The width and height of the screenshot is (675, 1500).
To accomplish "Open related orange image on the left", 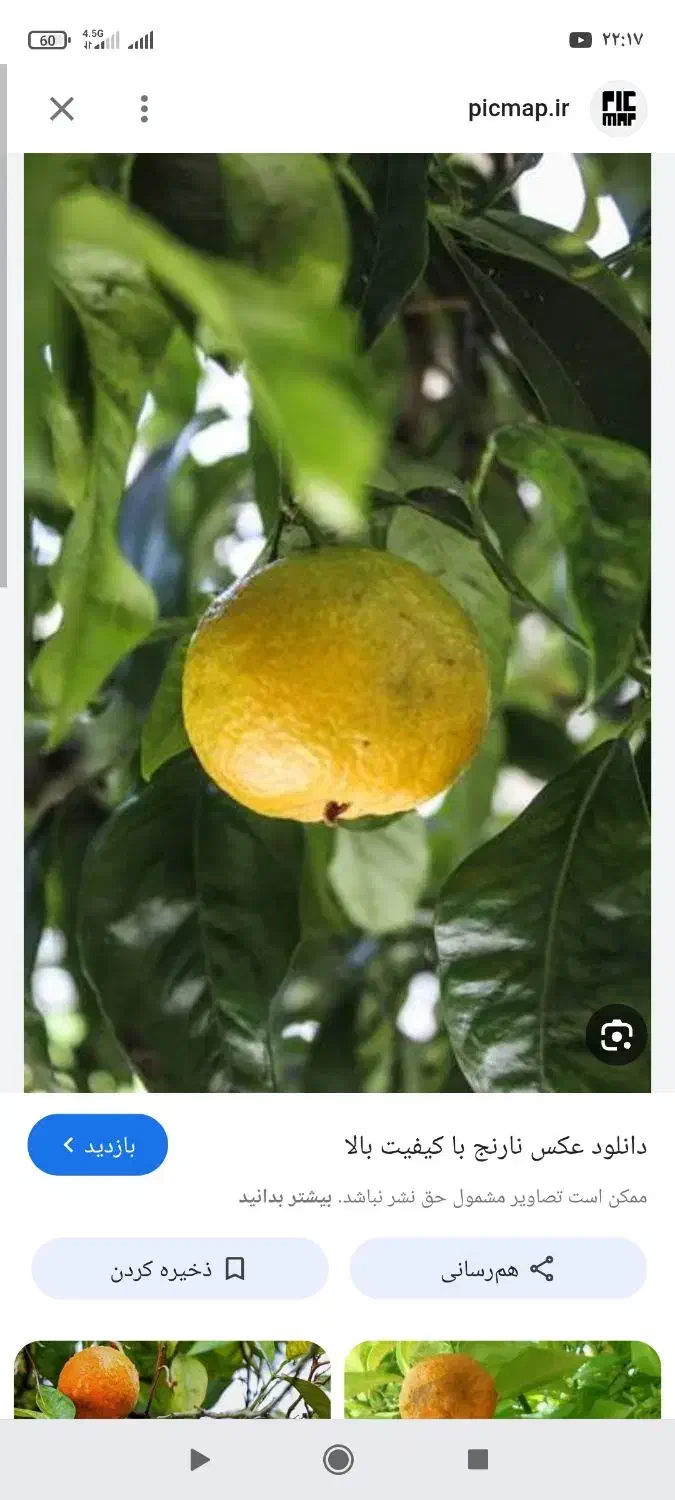I will tap(172, 1380).
